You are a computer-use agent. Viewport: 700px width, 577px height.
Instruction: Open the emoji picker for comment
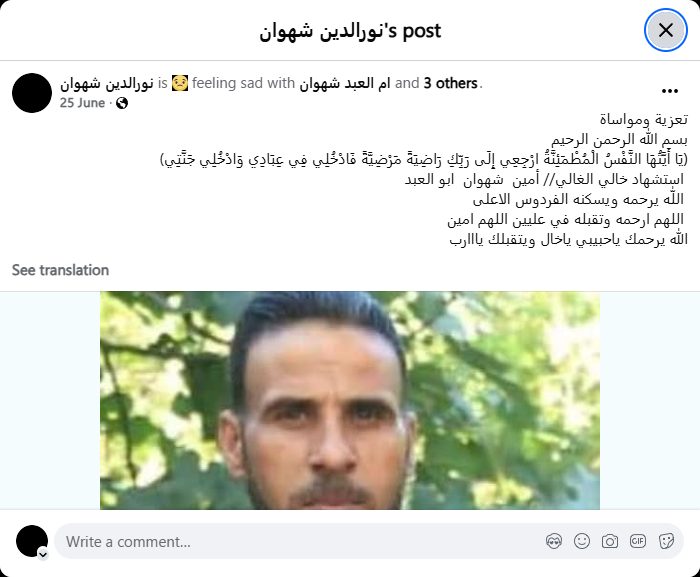tap(582, 542)
